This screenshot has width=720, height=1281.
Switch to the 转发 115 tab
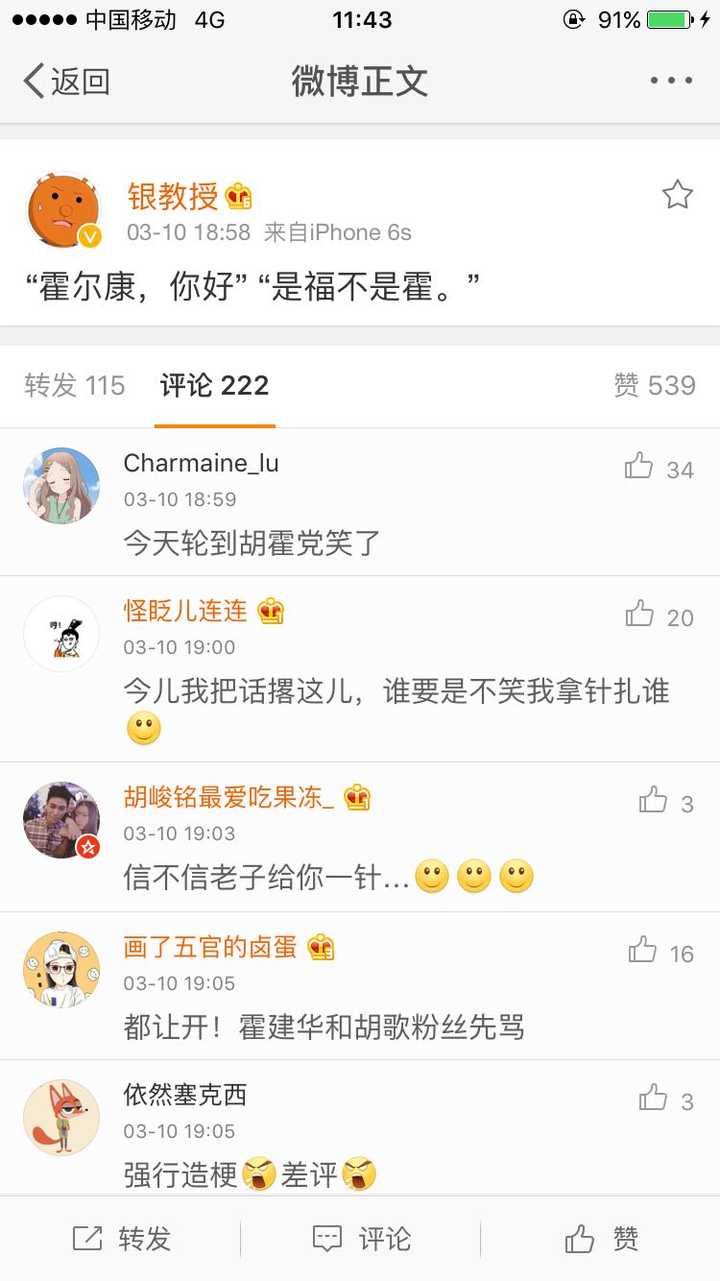pos(75,386)
